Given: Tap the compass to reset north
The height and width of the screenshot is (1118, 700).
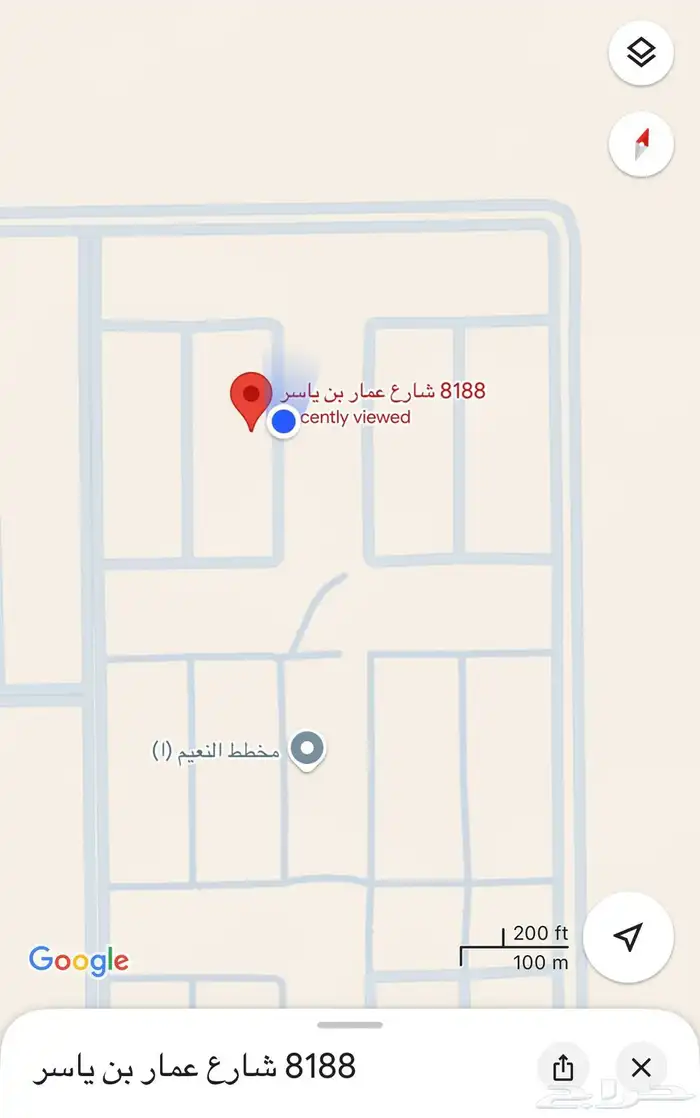Looking at the screenshot, I should click(x=641, y=144).
